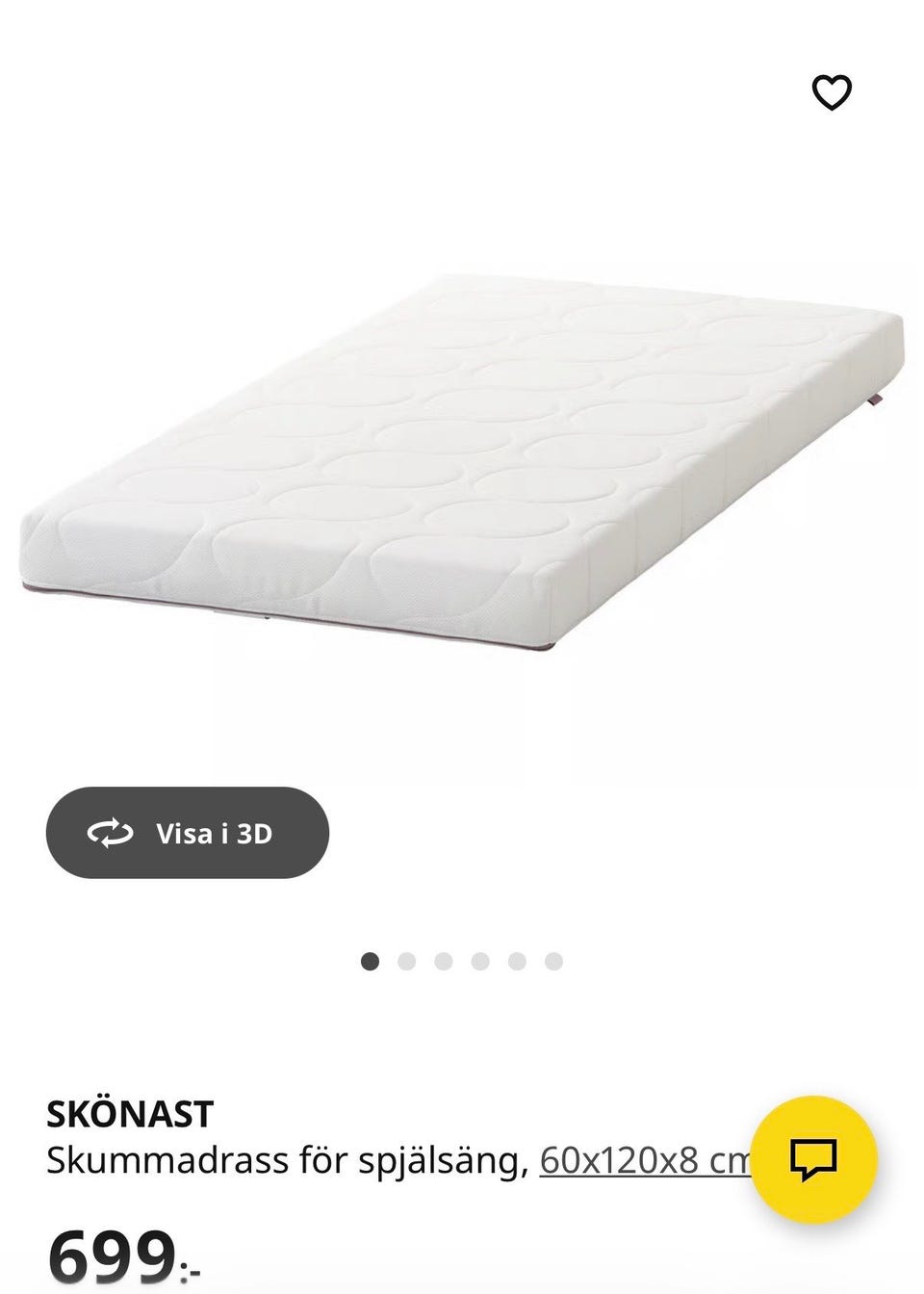Tap the Visa i 3D button

pyautogui.click(x=188, y=833)
